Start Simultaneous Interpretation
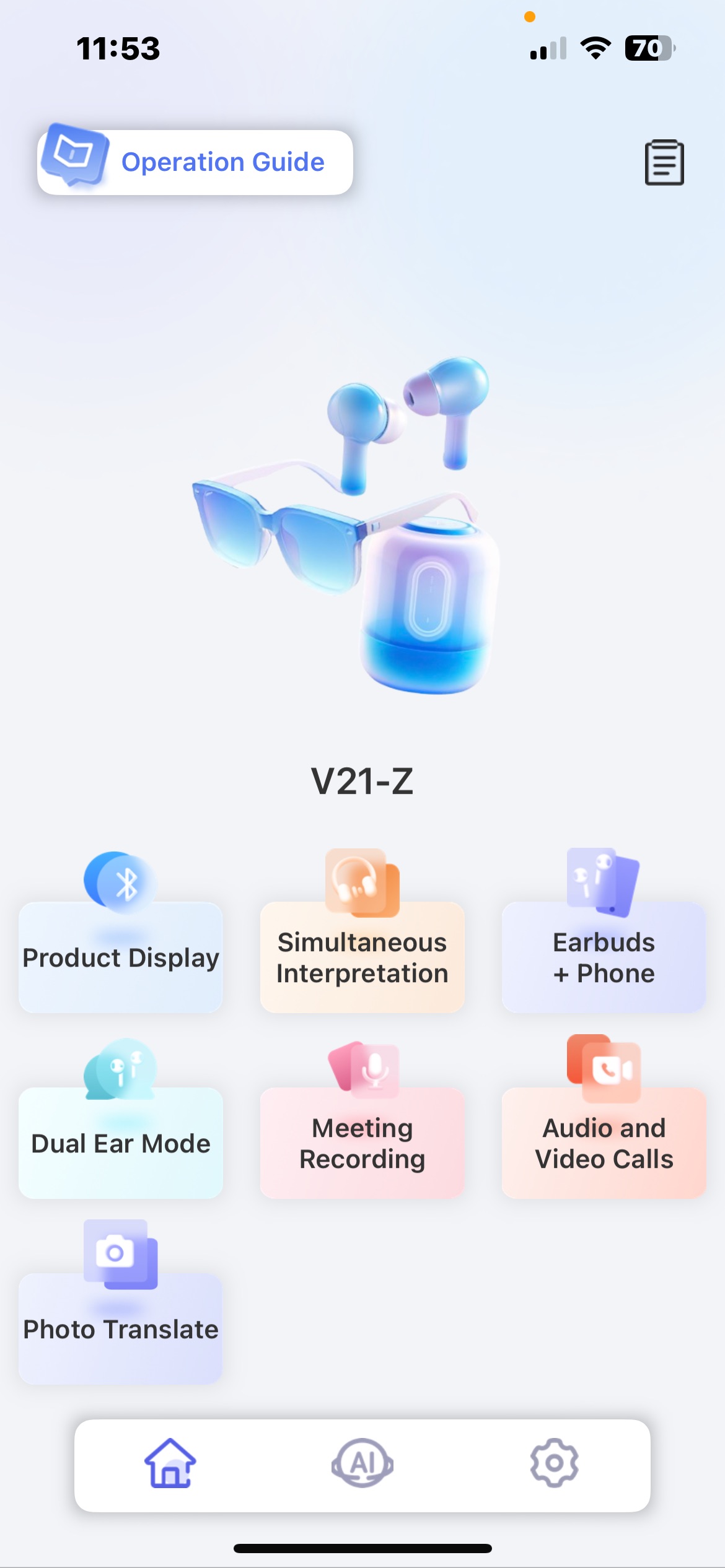The height and width of the screenshot is (1568, 725). tap(362, 957)
